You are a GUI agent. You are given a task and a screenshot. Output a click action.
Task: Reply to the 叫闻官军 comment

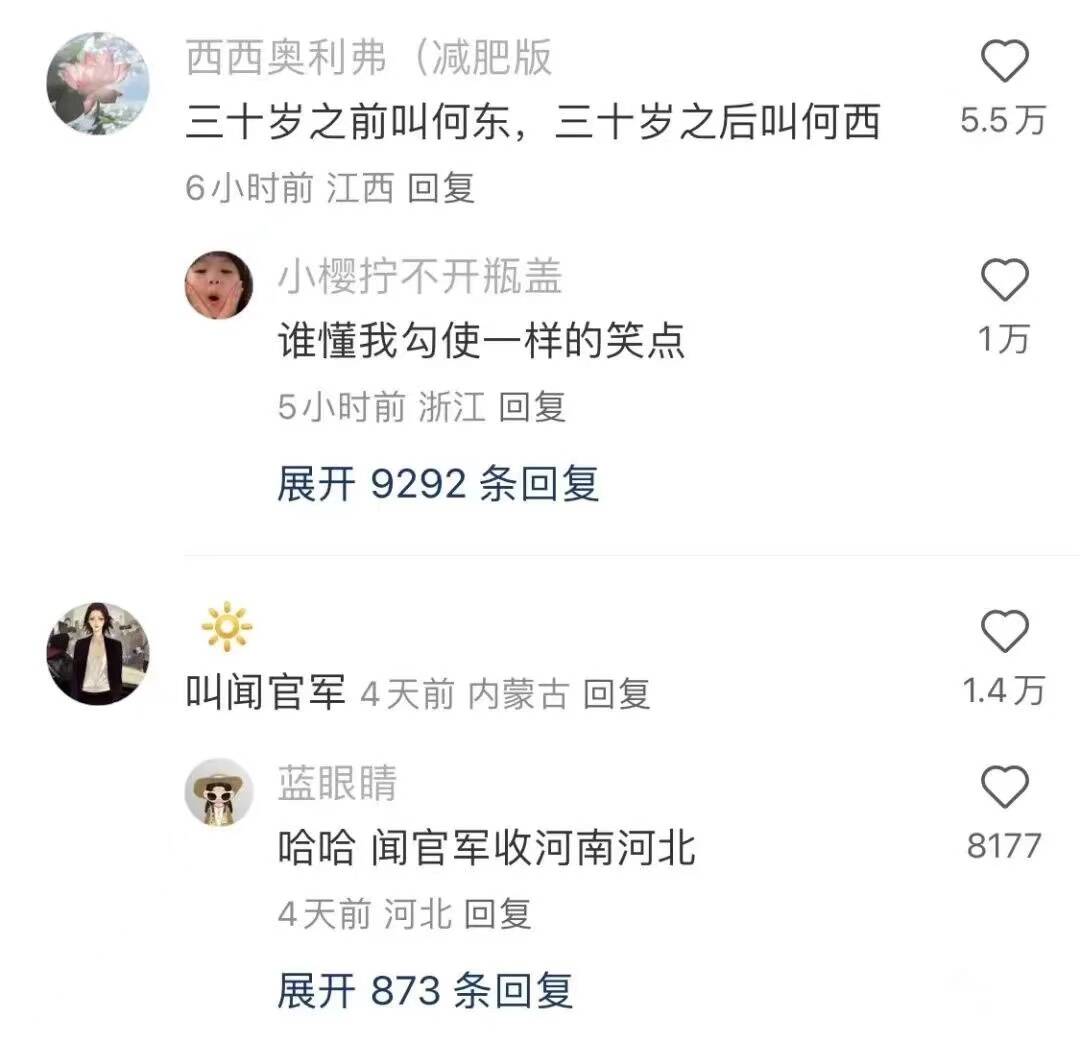pos(617,693)
